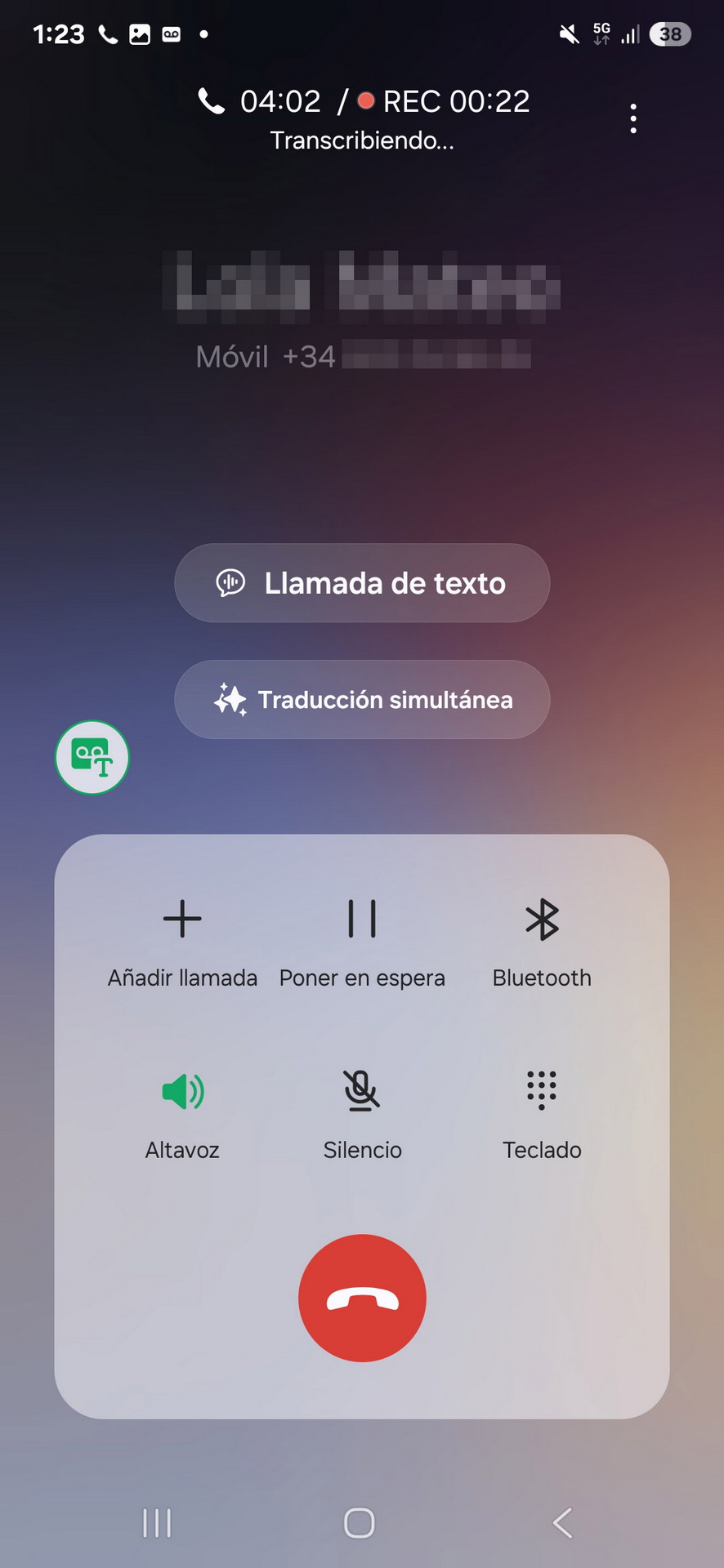Tap Añadir llamada
Viewport: 724px width, 1568px height.
click(182, 943)
